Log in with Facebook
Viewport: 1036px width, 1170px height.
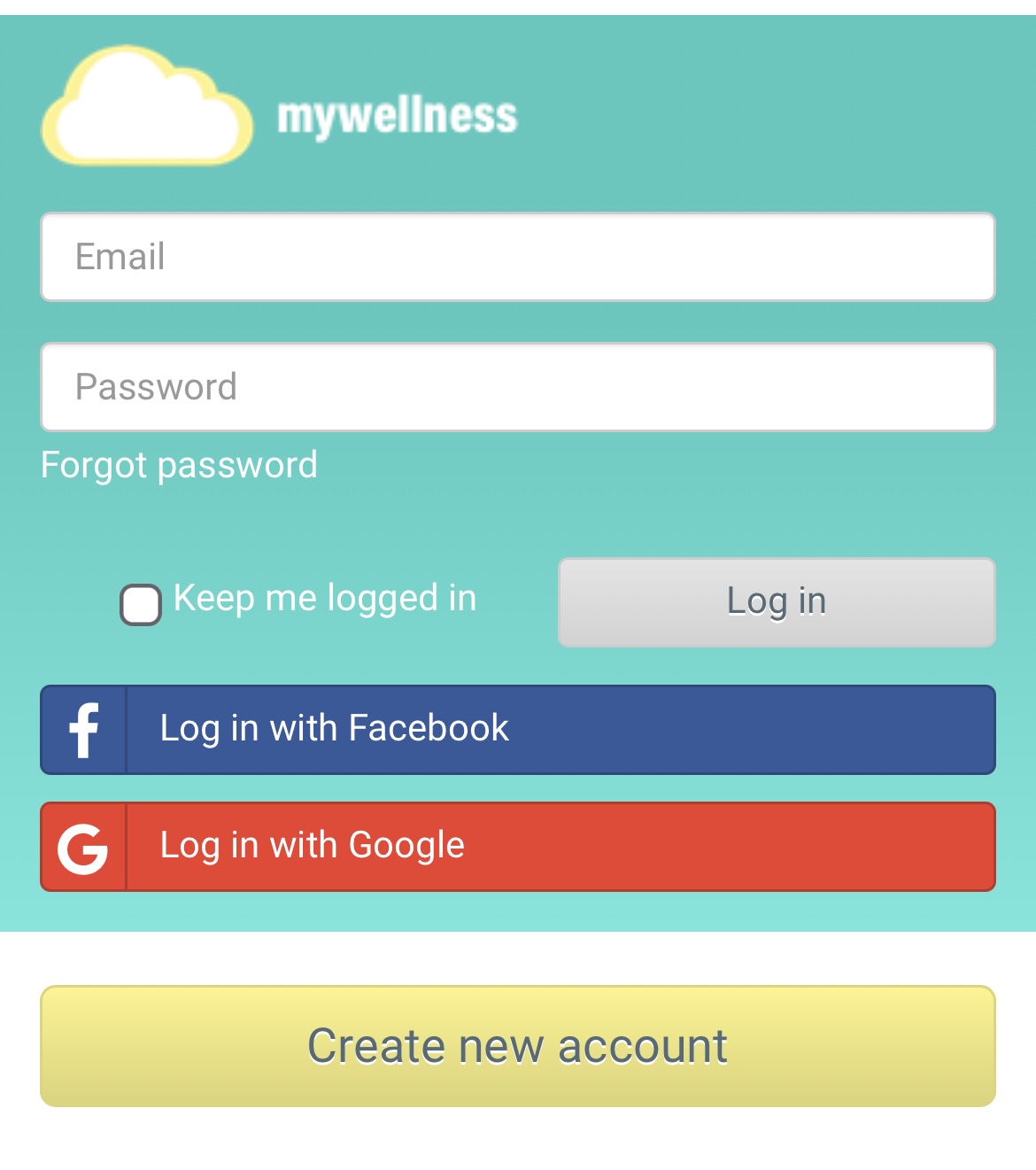click(518, 729)
